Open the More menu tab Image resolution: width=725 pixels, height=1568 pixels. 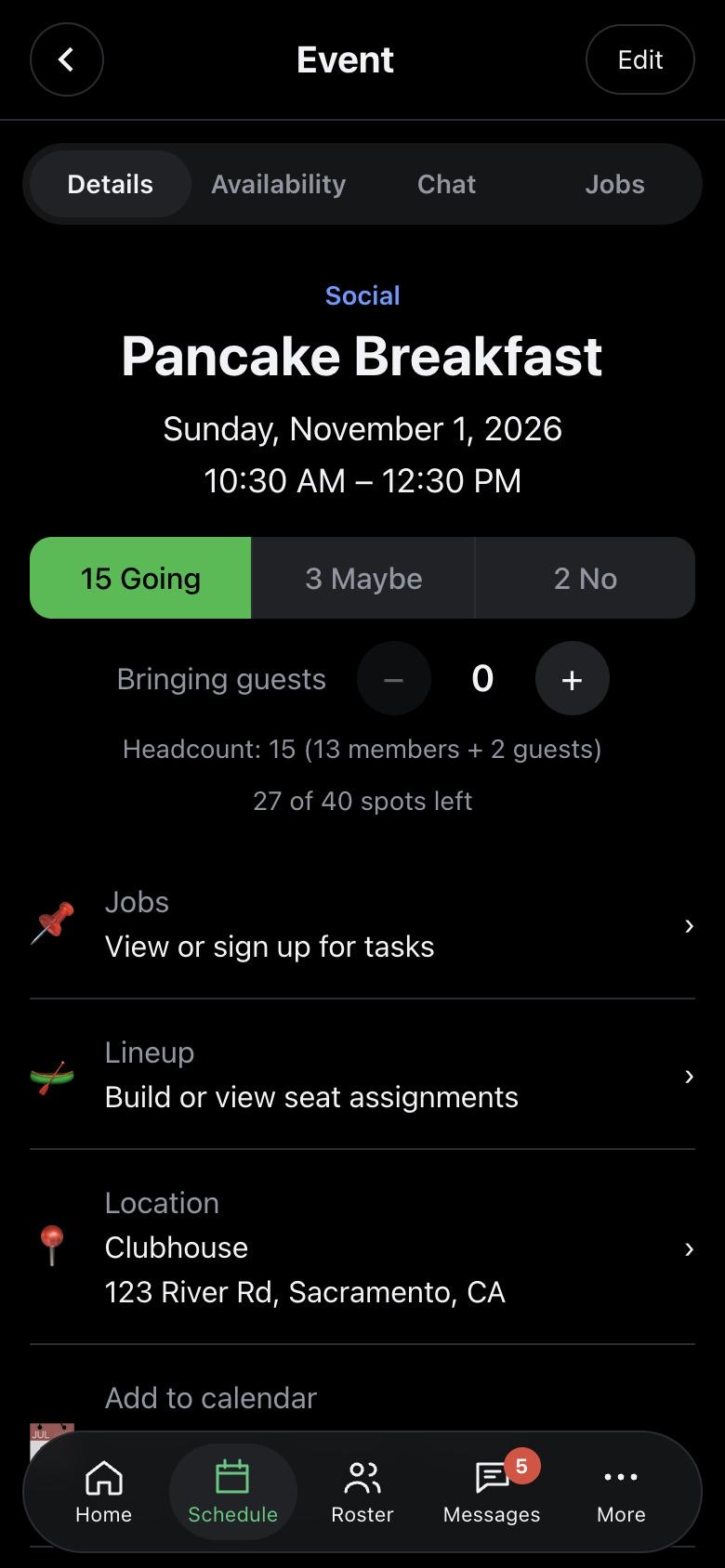[621, 1492]
